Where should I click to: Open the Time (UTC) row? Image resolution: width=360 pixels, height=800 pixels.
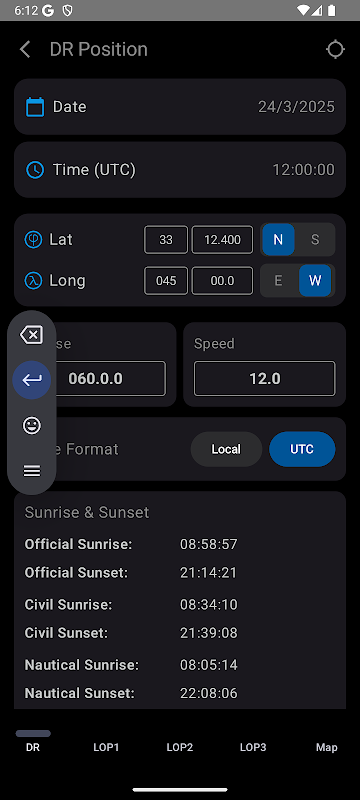(180, 169)
